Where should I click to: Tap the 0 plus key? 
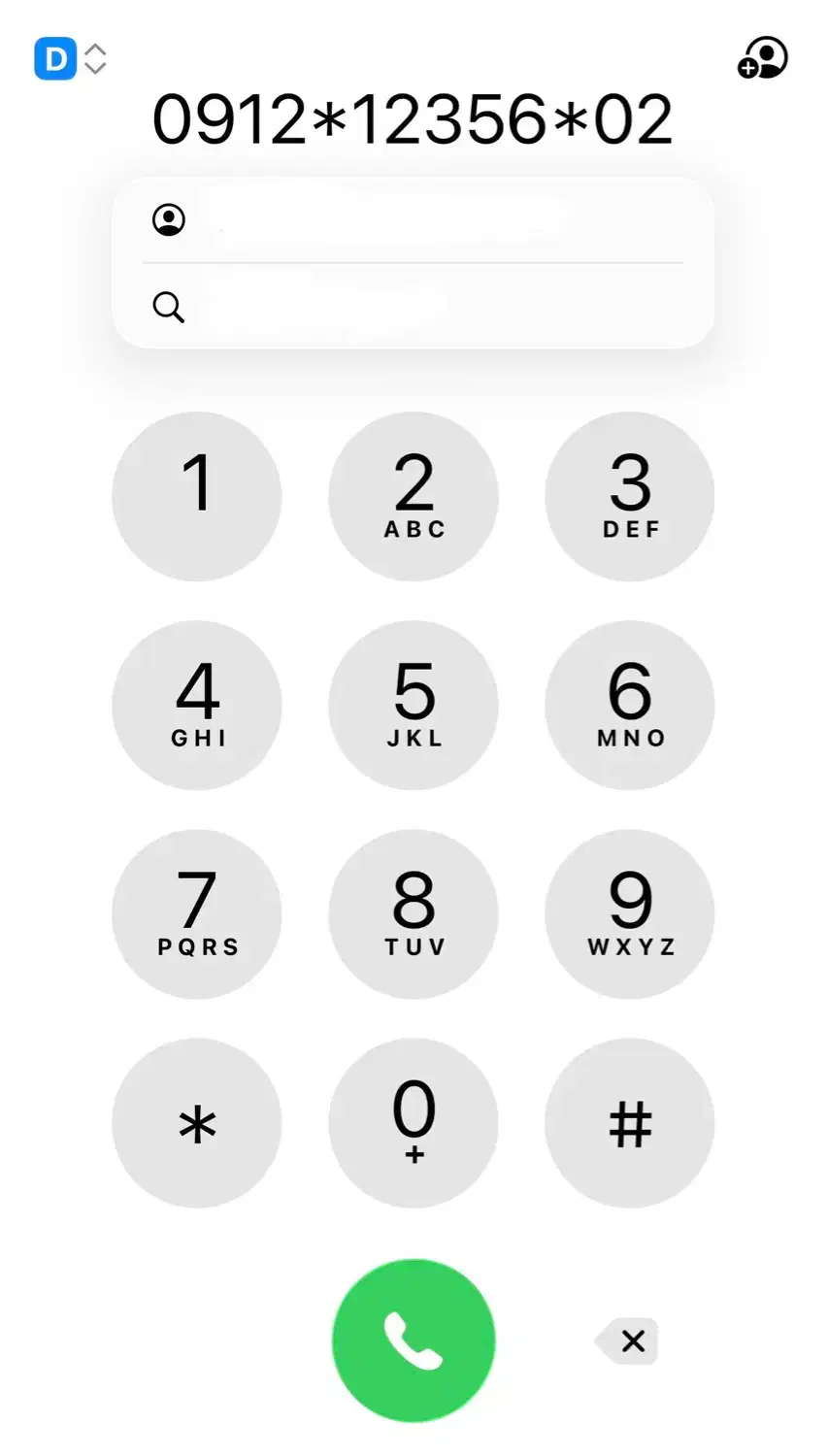[414, 1123]
